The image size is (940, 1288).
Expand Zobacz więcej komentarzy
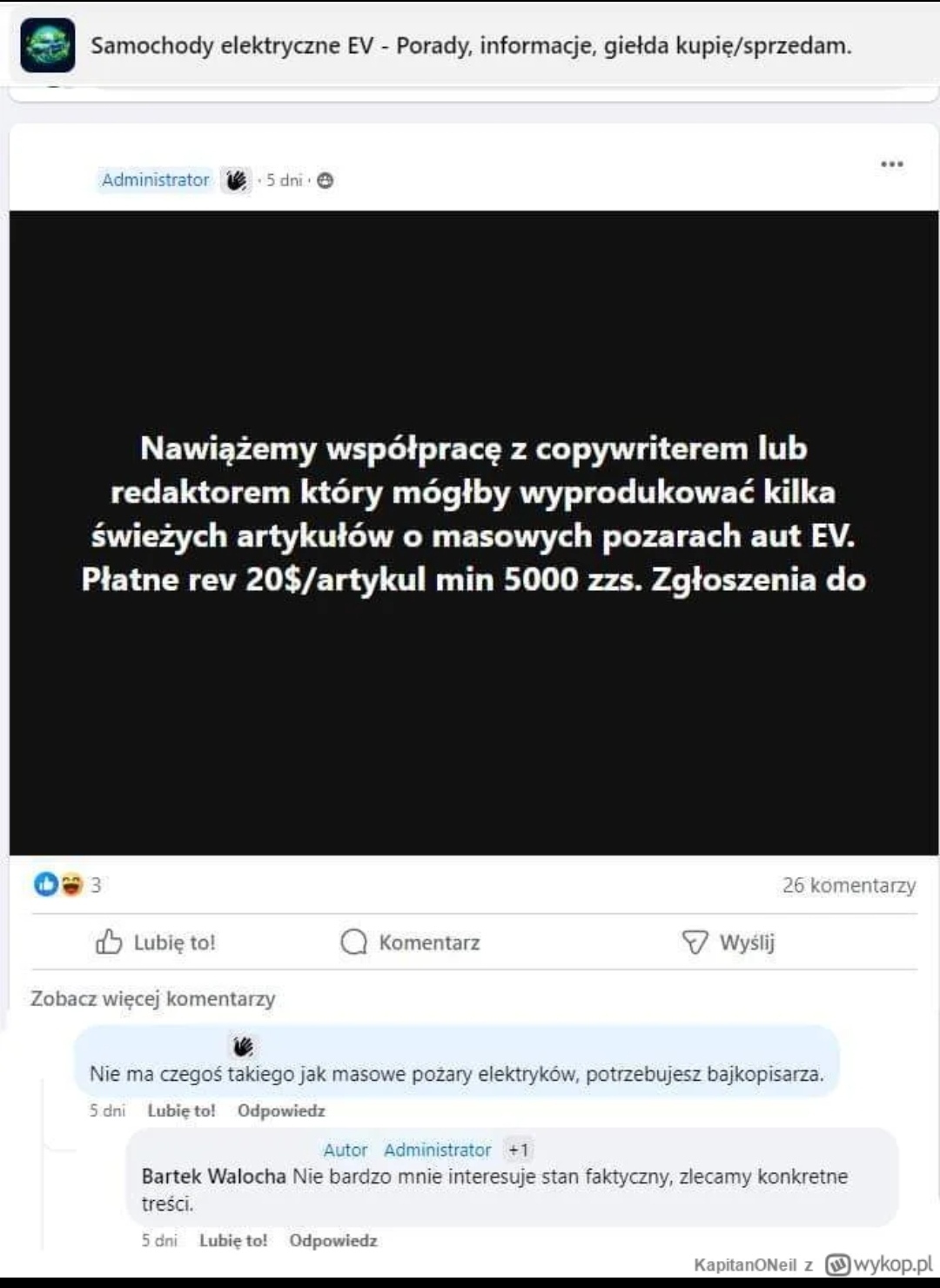tap(153, 999)
